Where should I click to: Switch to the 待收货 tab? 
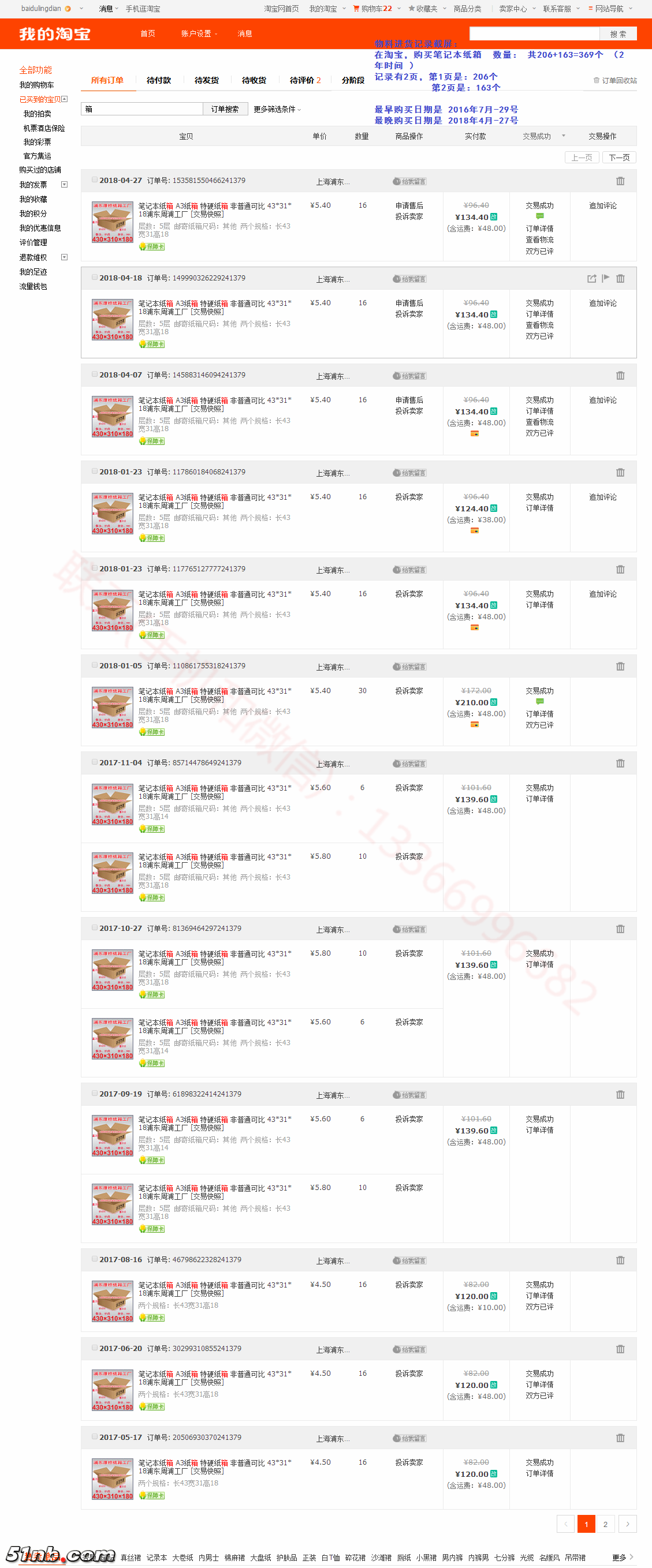254,80
